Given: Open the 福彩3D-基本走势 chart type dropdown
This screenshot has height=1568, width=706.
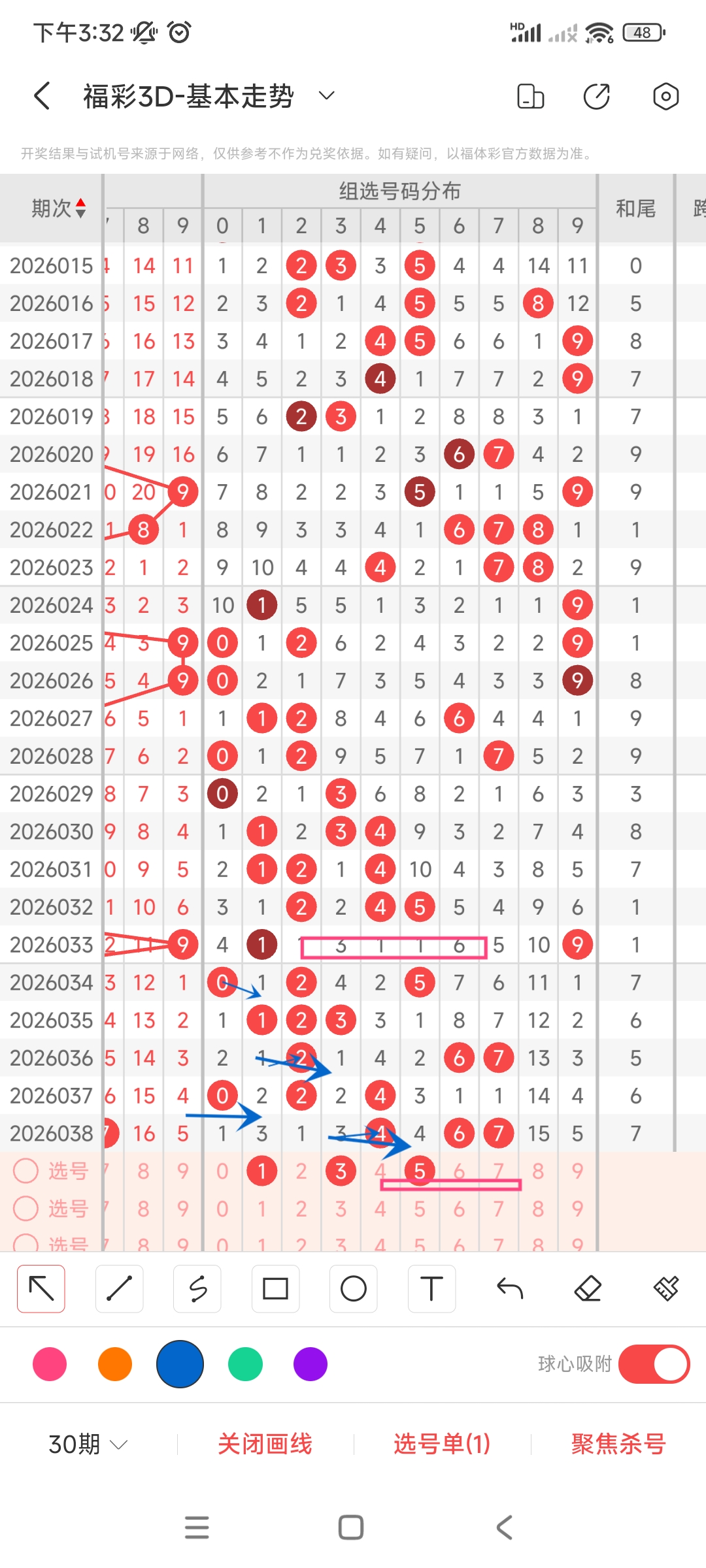Looking at the screenshot, I should coord(326,96).
